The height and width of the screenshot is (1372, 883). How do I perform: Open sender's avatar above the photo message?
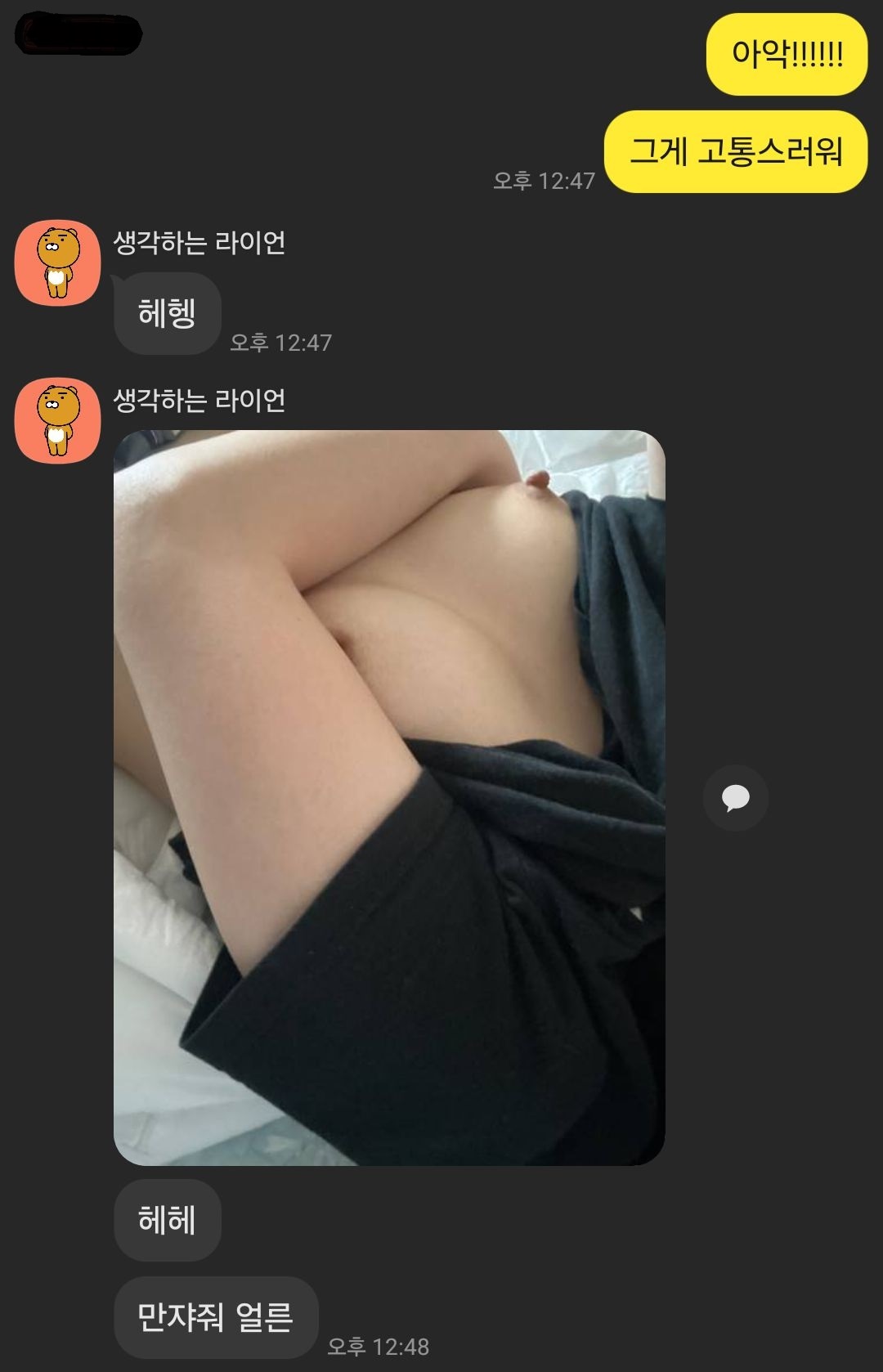point(57,420)
